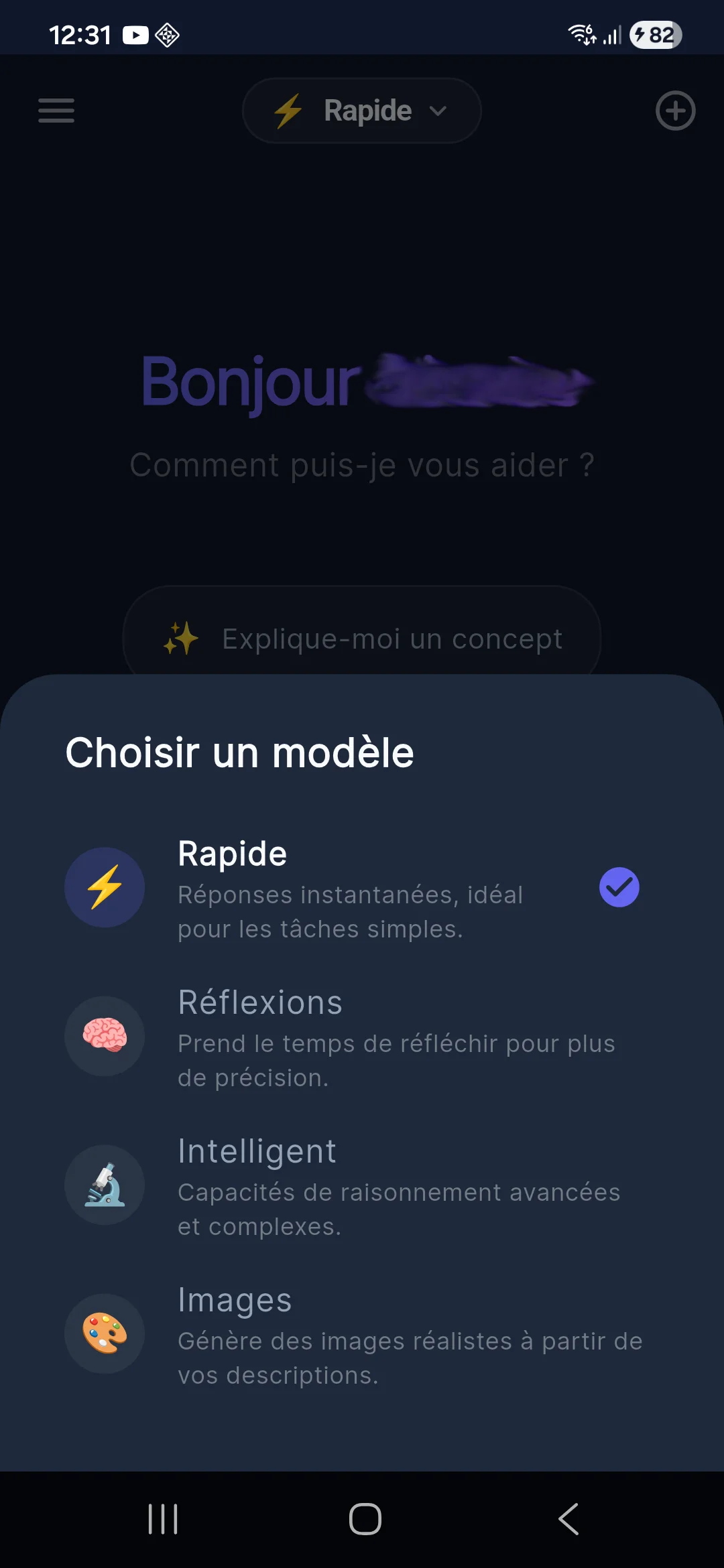Viewport: 724px width, 1568px height.
Task: Open the hamburger menu
Action: 56,111
